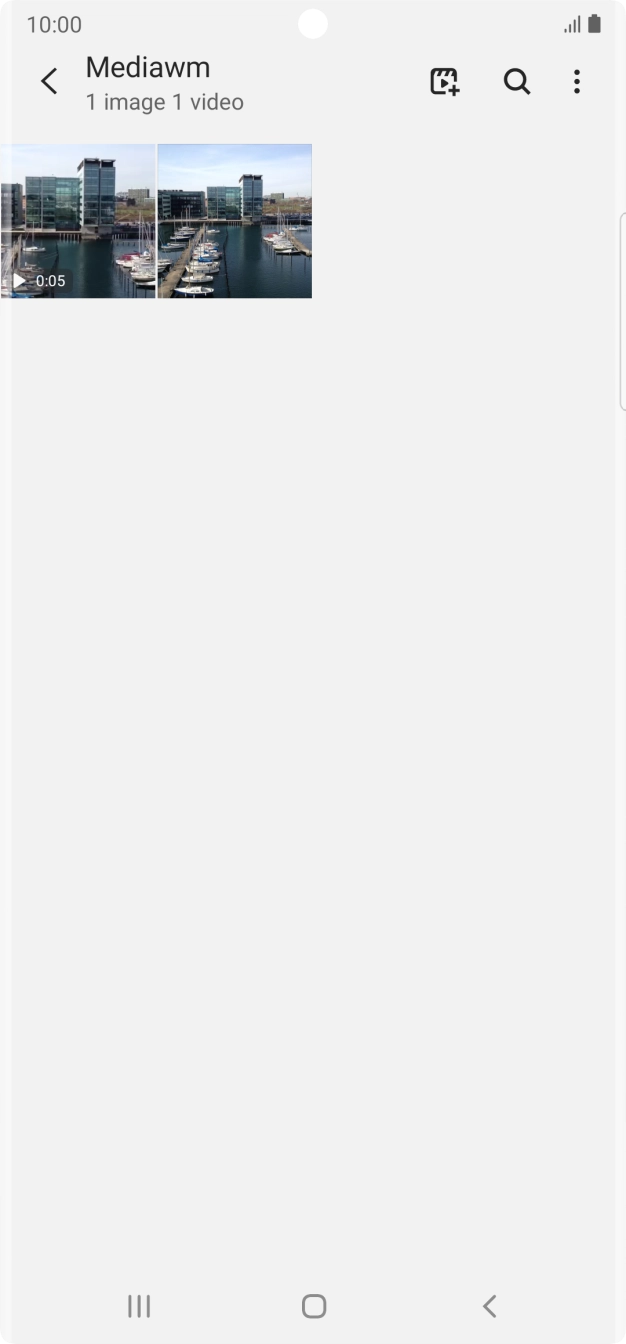Go back from the Mediawm album
This screenshot has height=1344, width=626.
(x=49, y=82)
